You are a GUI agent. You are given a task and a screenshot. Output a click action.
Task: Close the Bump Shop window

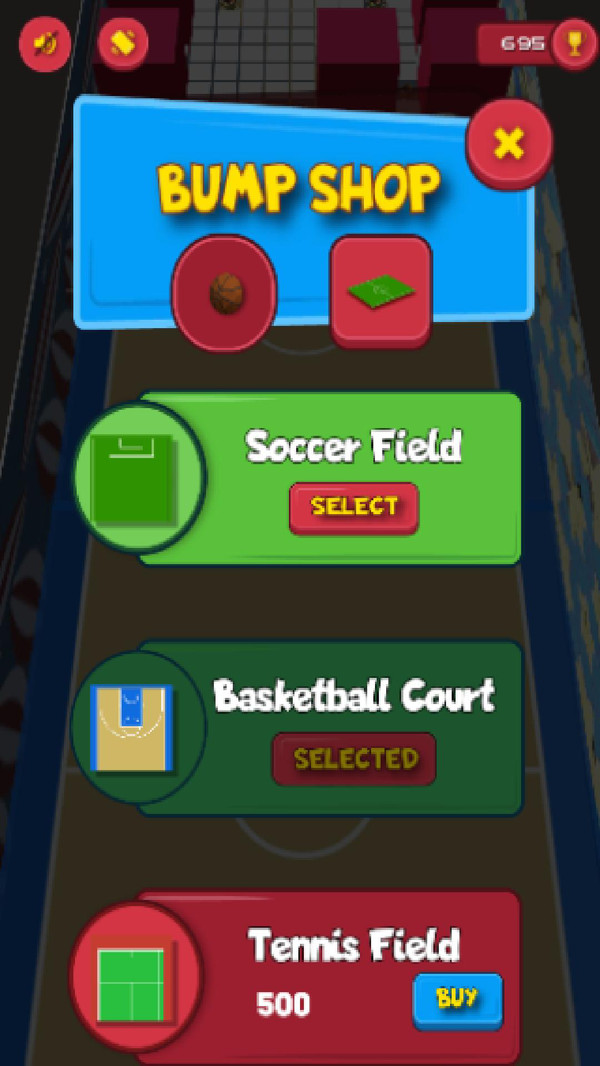point(509,143)
